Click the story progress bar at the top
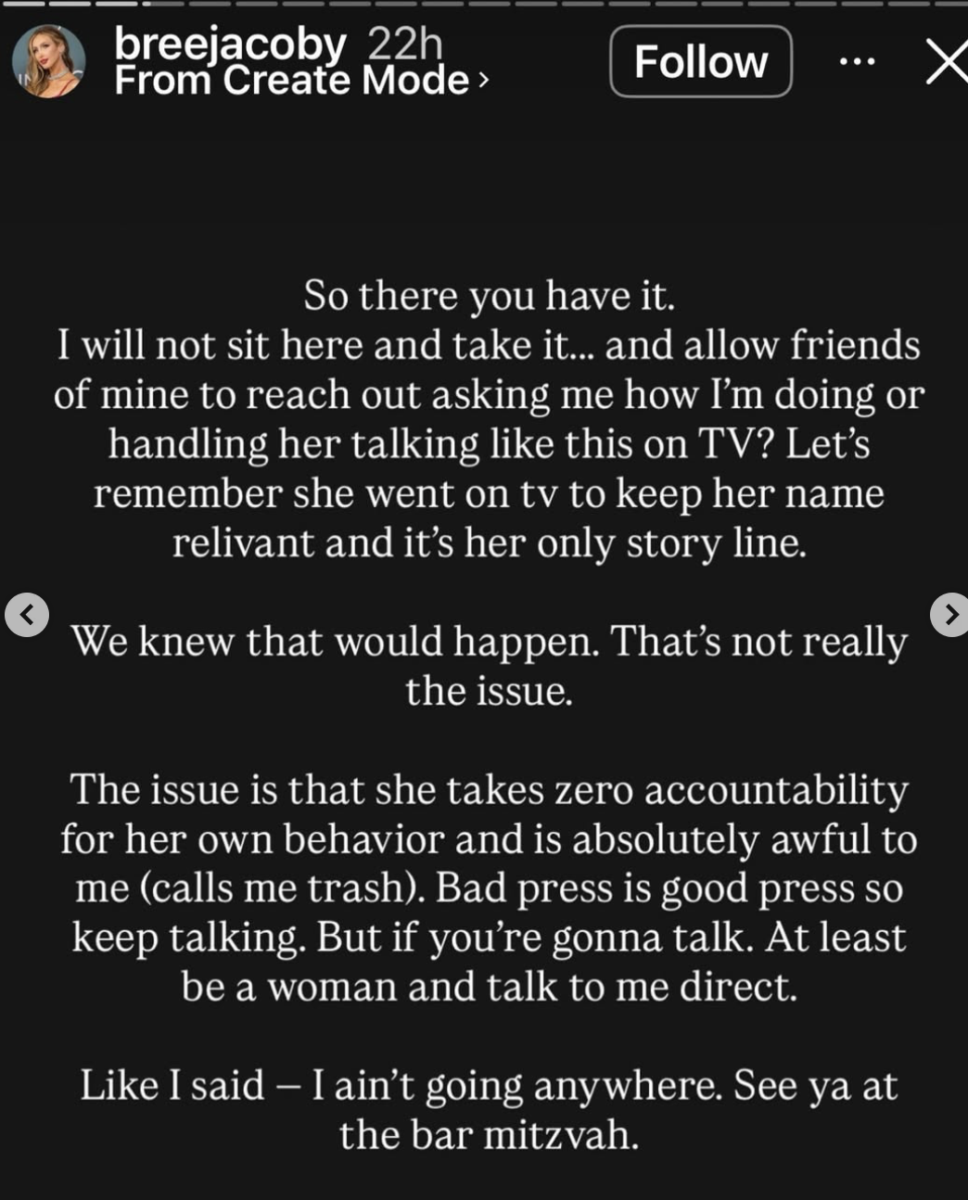The width and height of the screenshot is (968, 1200). (x=484, y=6)
